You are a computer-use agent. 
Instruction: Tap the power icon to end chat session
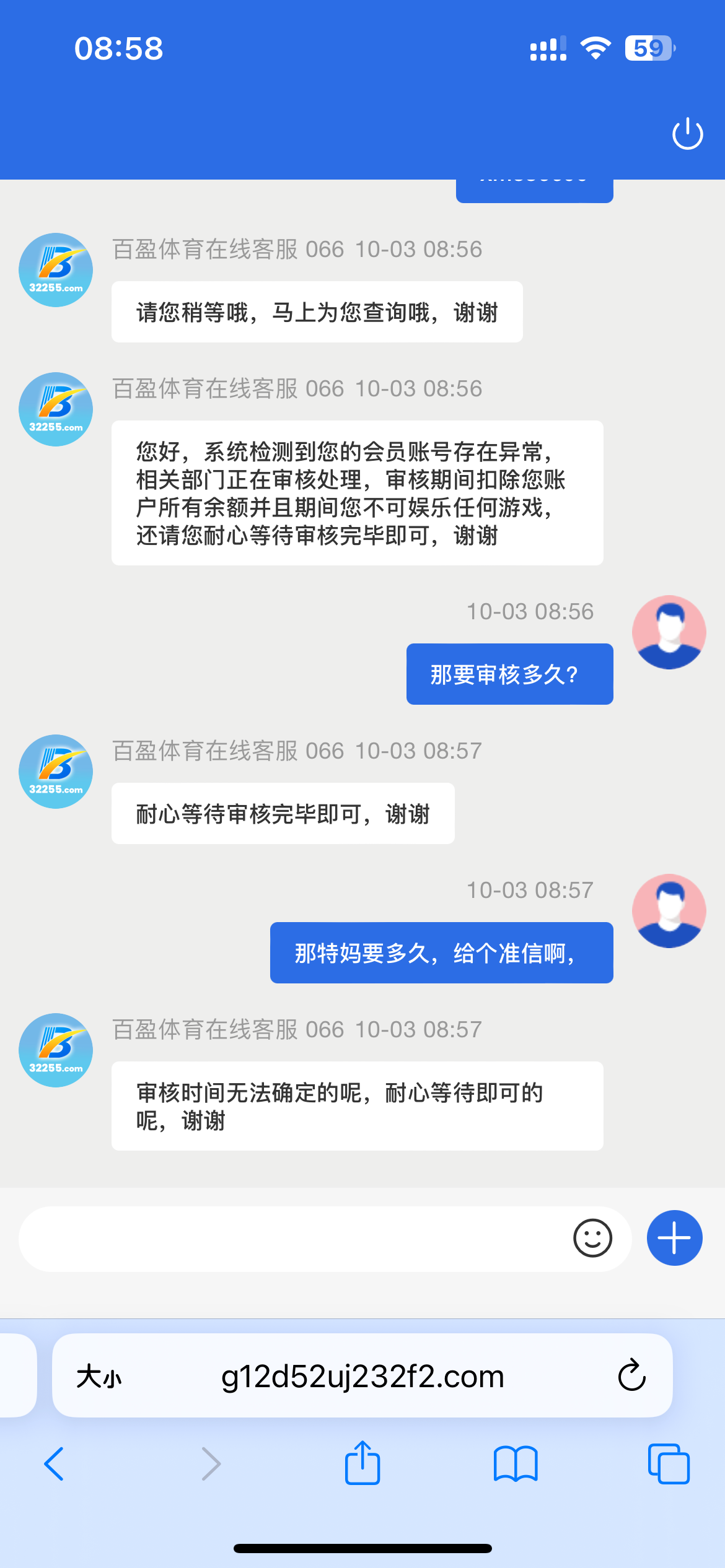tap(688, 133)
